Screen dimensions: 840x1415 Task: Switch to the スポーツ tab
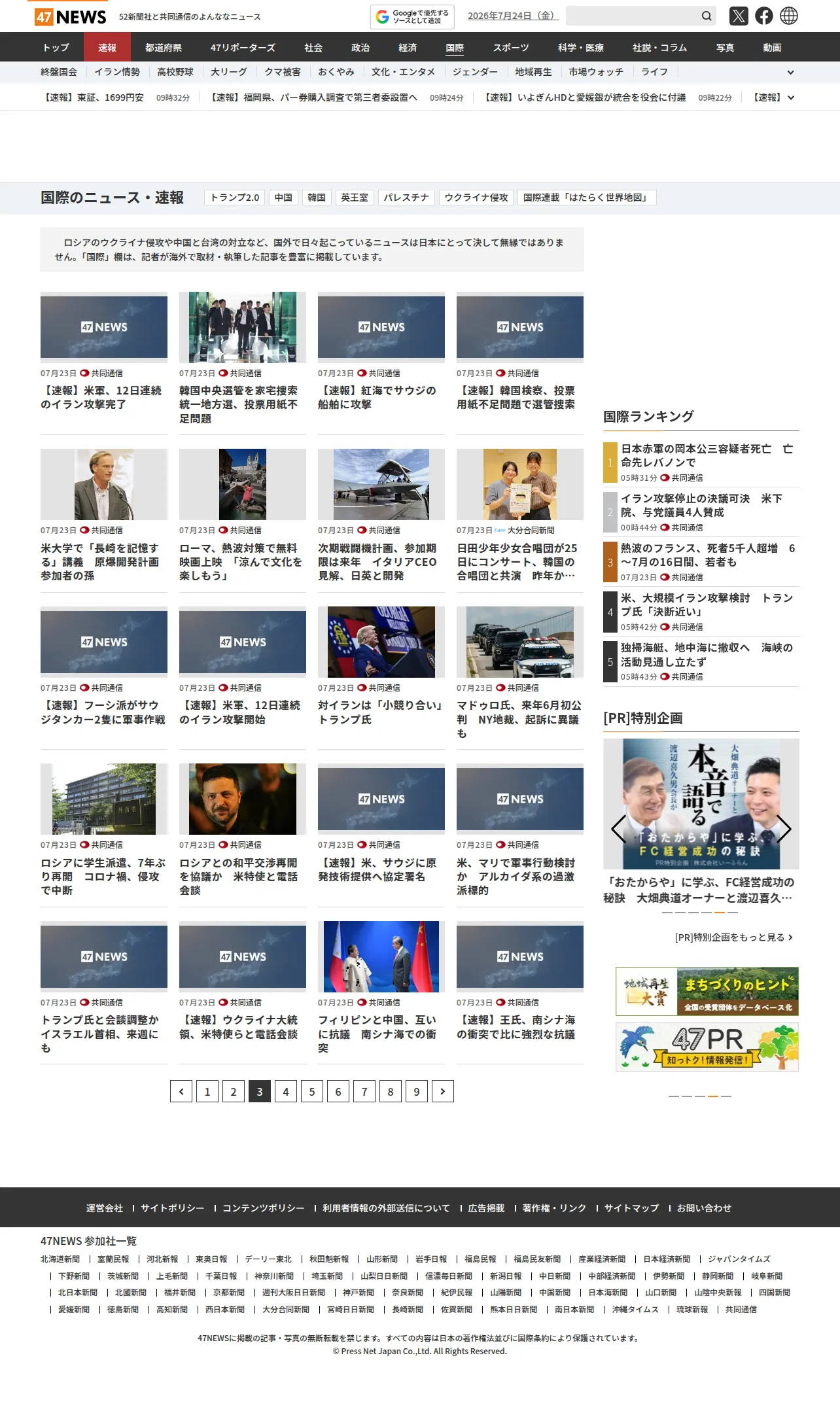pyautogui.click(x=511, y=48)
